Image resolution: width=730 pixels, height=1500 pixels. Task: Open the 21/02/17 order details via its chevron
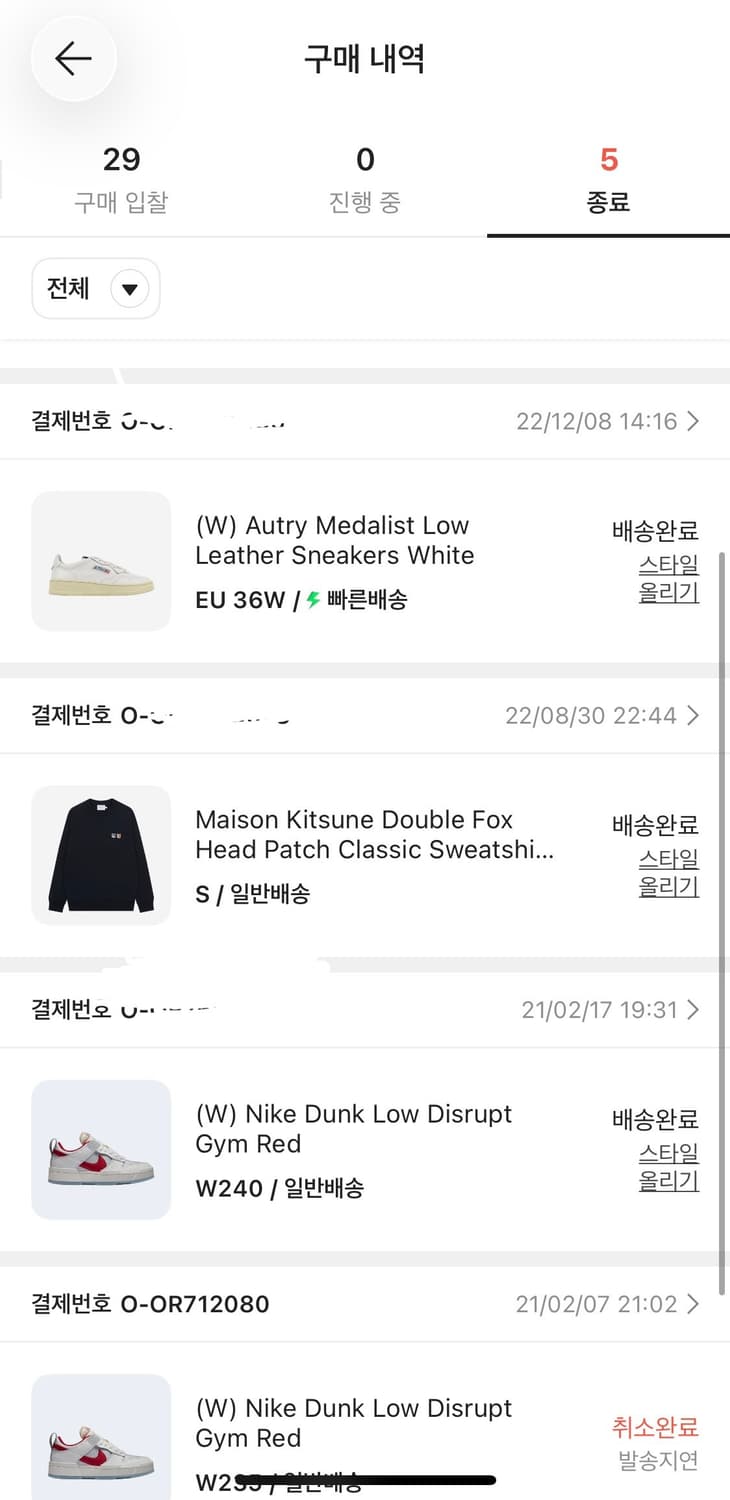pyautogui.click(x=693, y=1009)
